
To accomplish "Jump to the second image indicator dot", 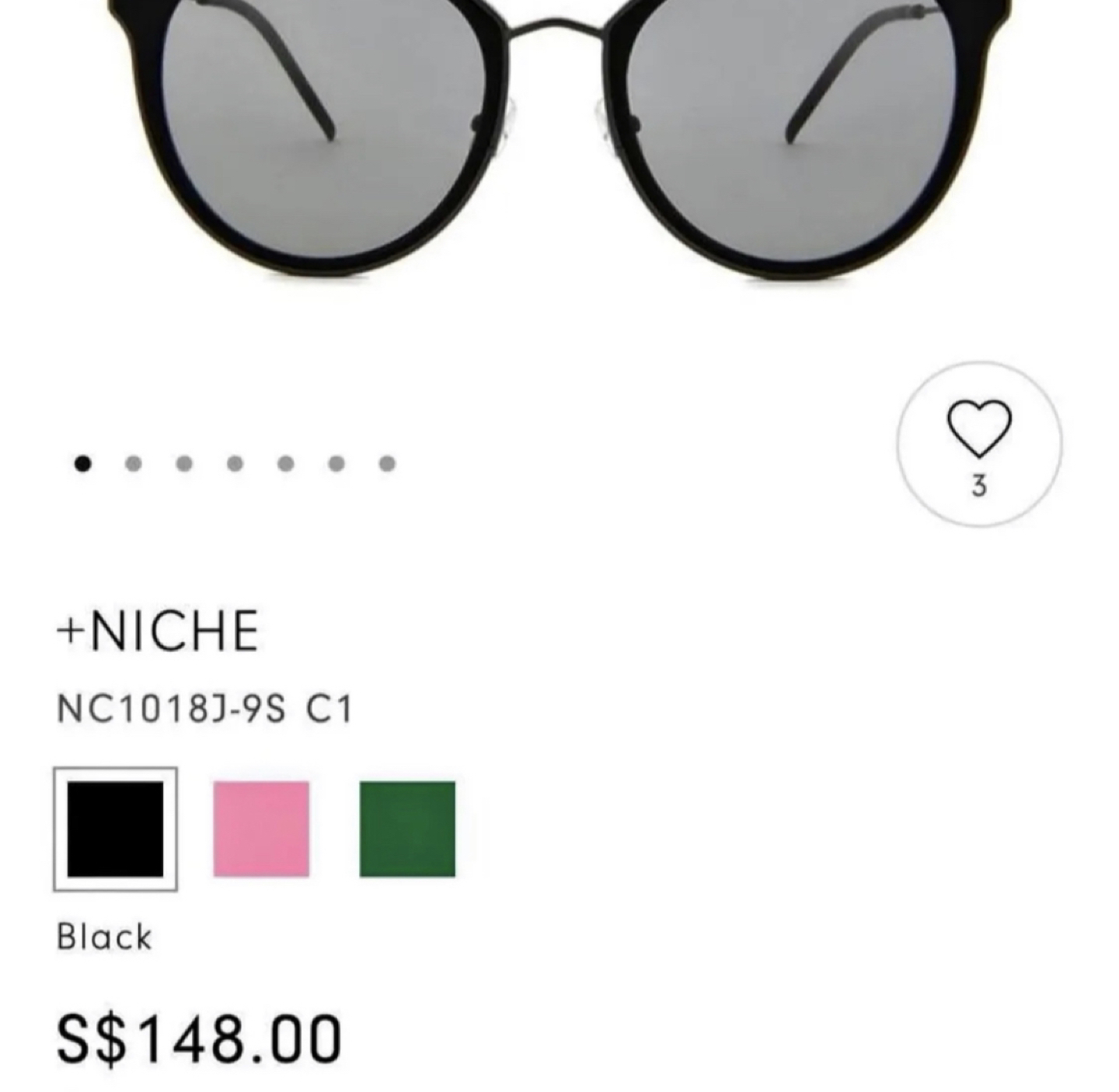I will coord(134,464).
